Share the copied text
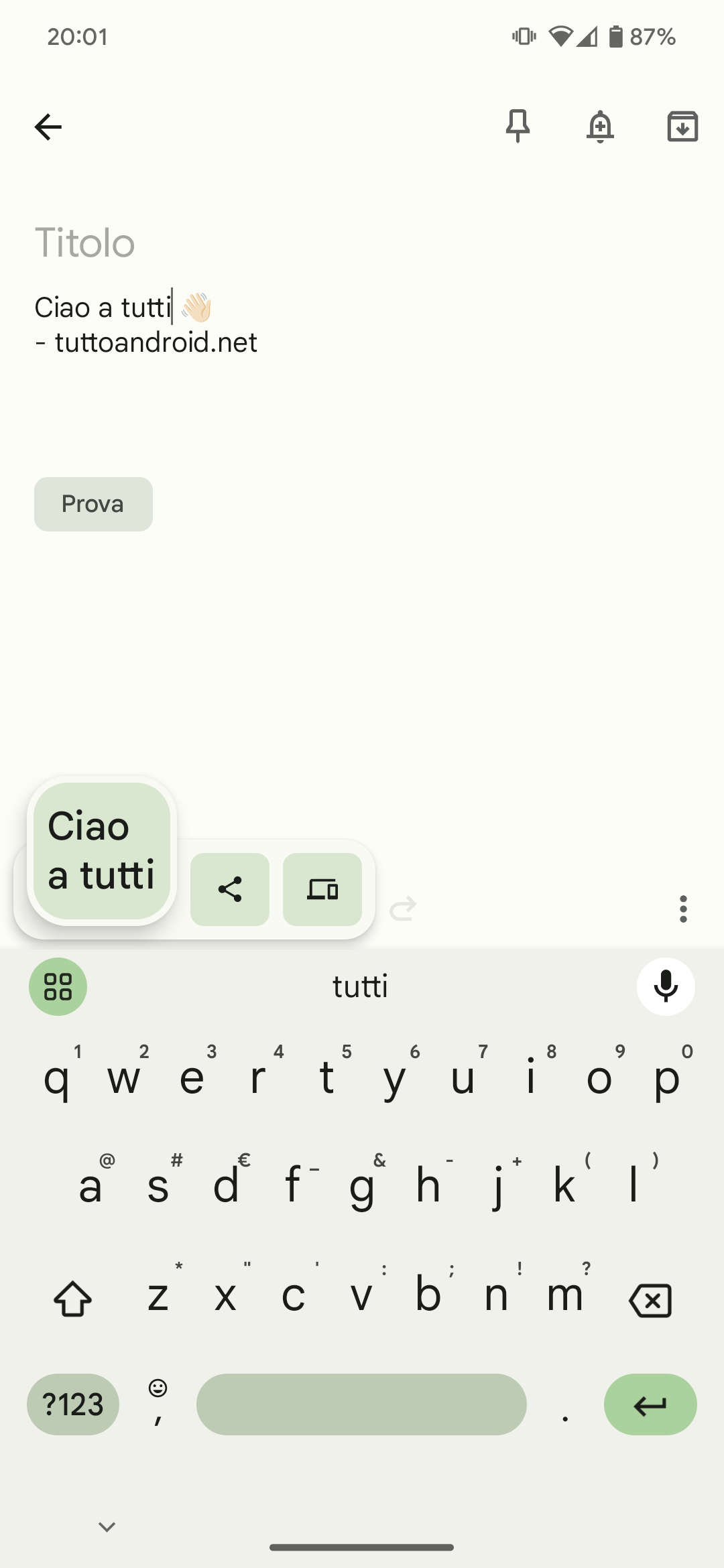Image resolution: width=724 pixels, height=1568 pixels. tap(230, 889)
